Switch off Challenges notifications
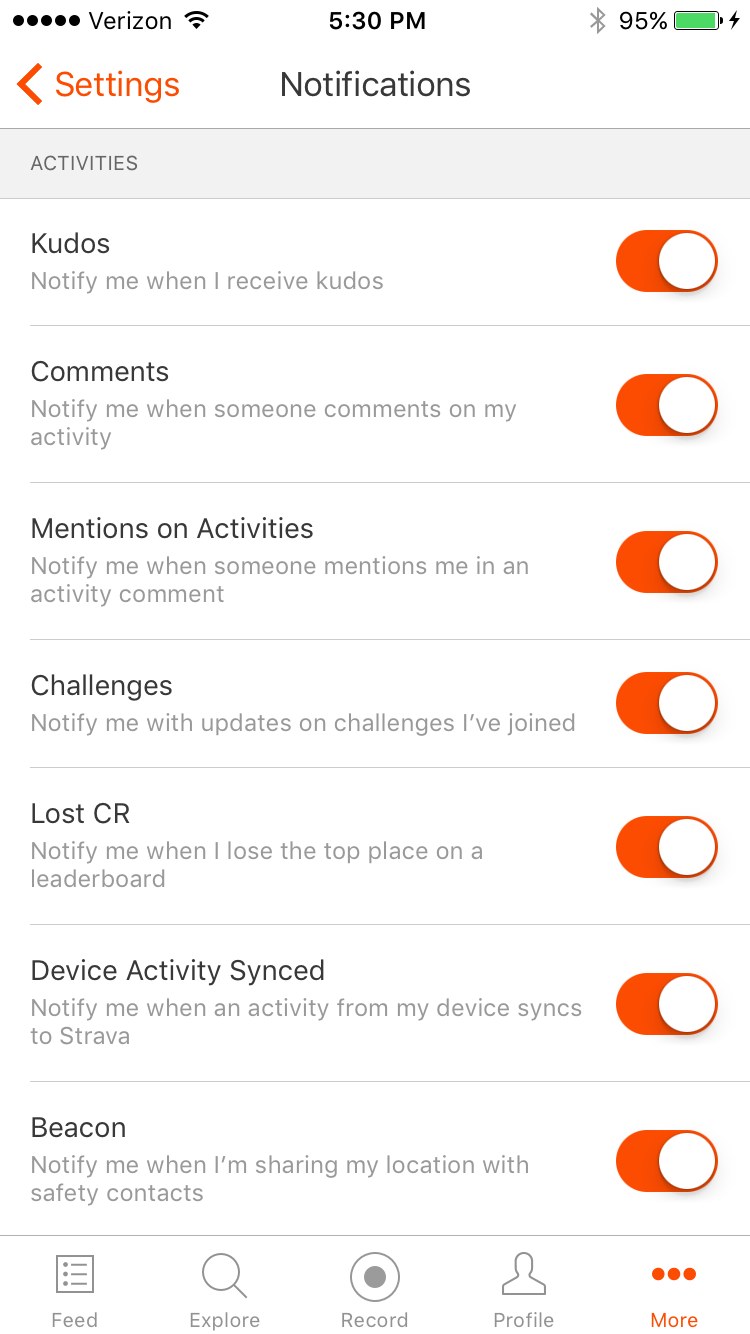This screenshot has width=750, height=1334. coord(667,704)
